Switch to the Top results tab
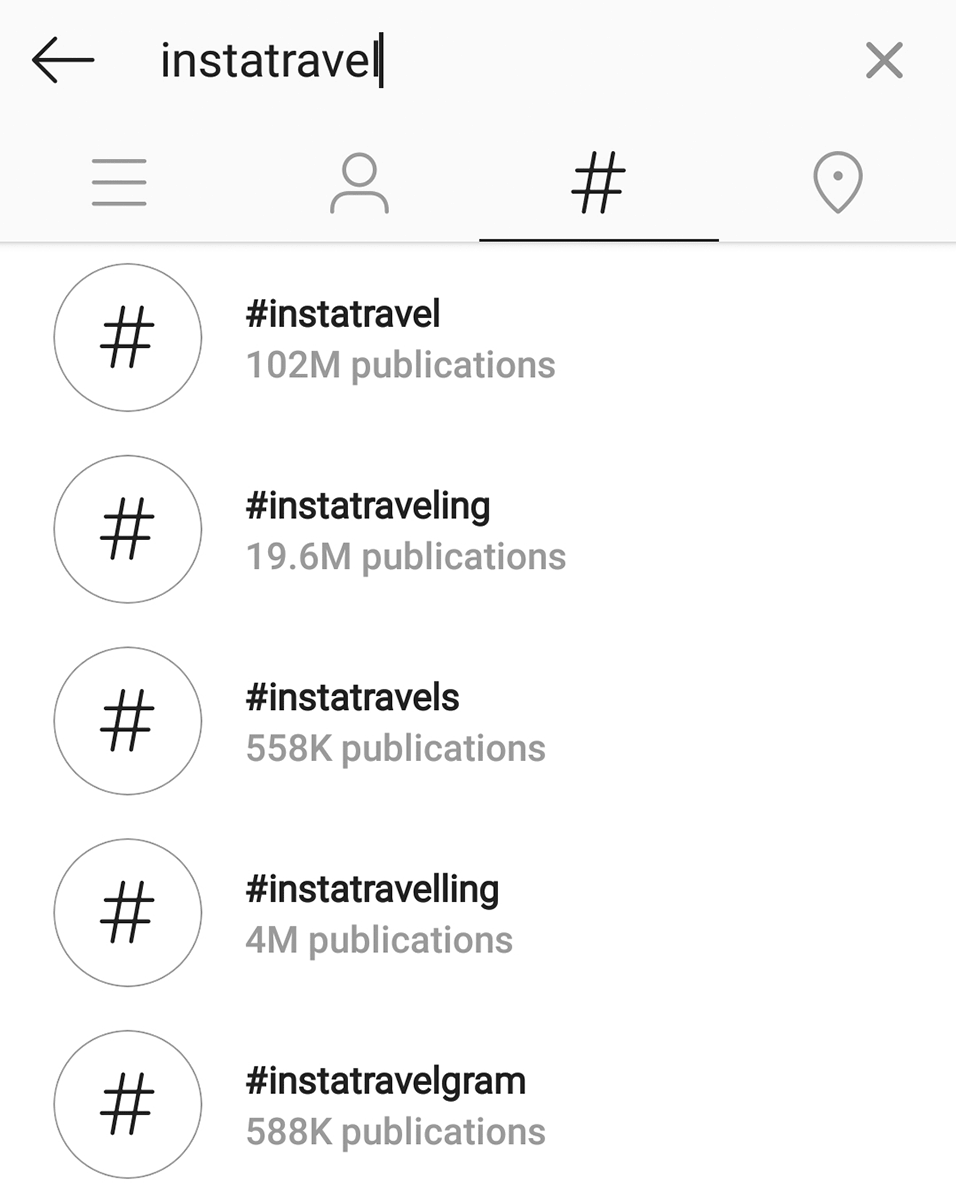 (119, 183)
